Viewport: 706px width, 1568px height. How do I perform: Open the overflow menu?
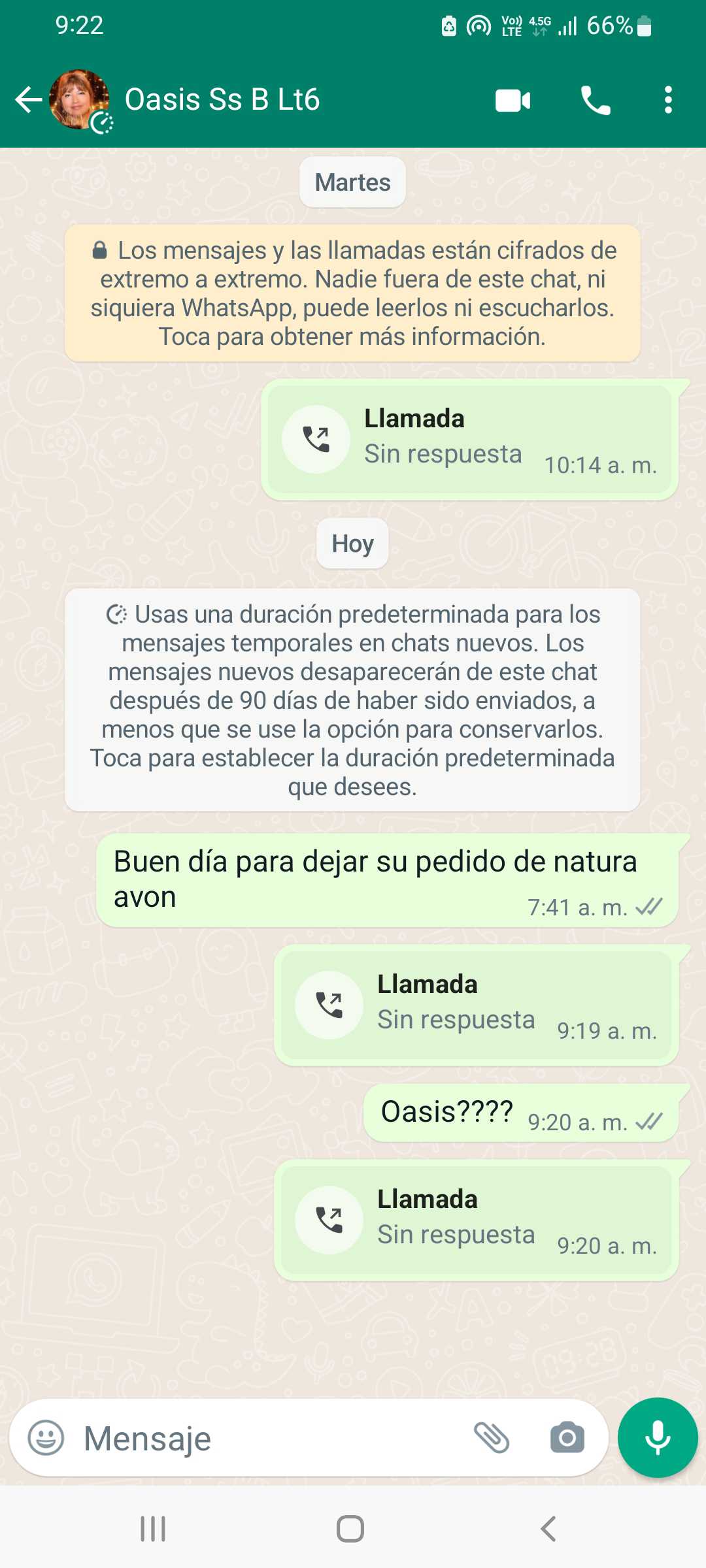[x=667, y=101]
